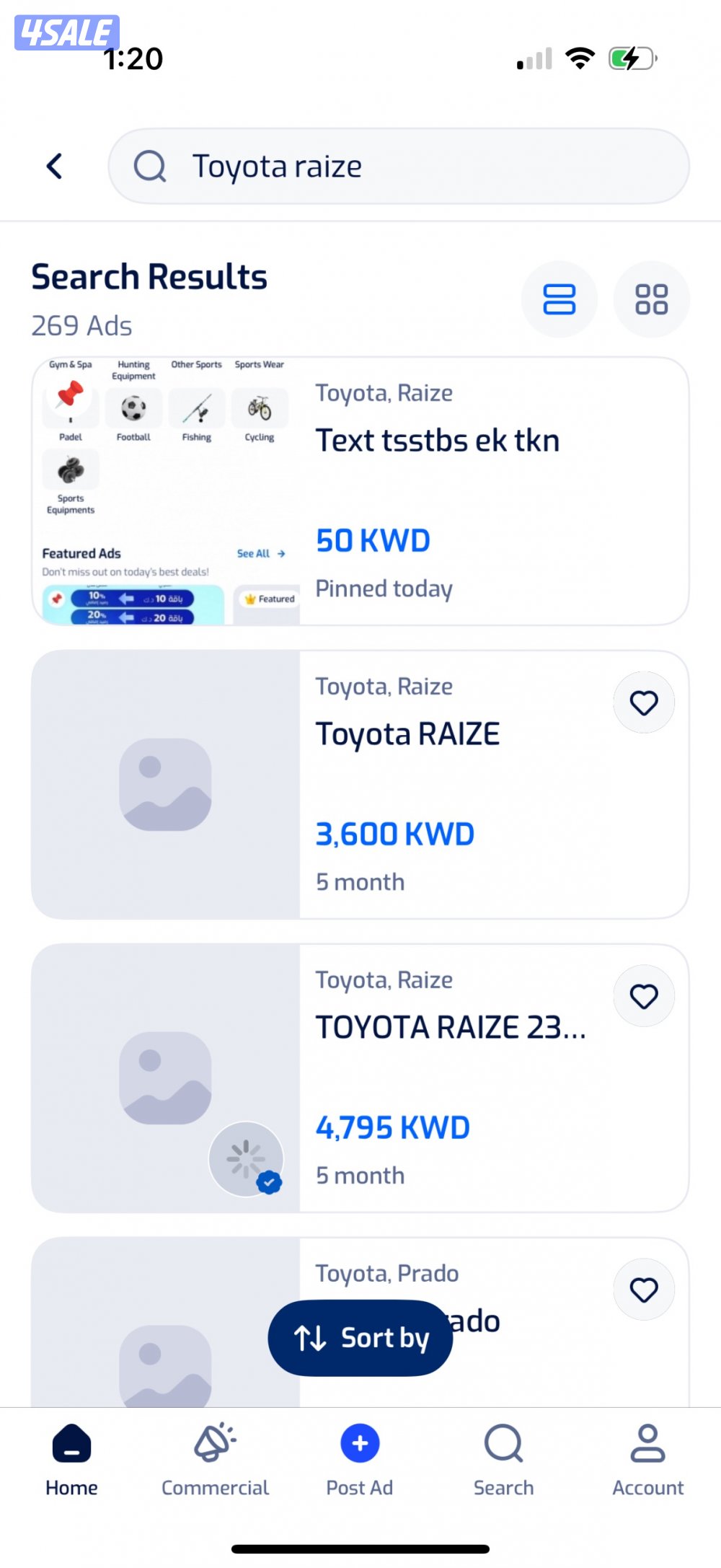Go back using the back arrow
The height and width of the screenshot is (1568, 721).
tap(55, 167)
